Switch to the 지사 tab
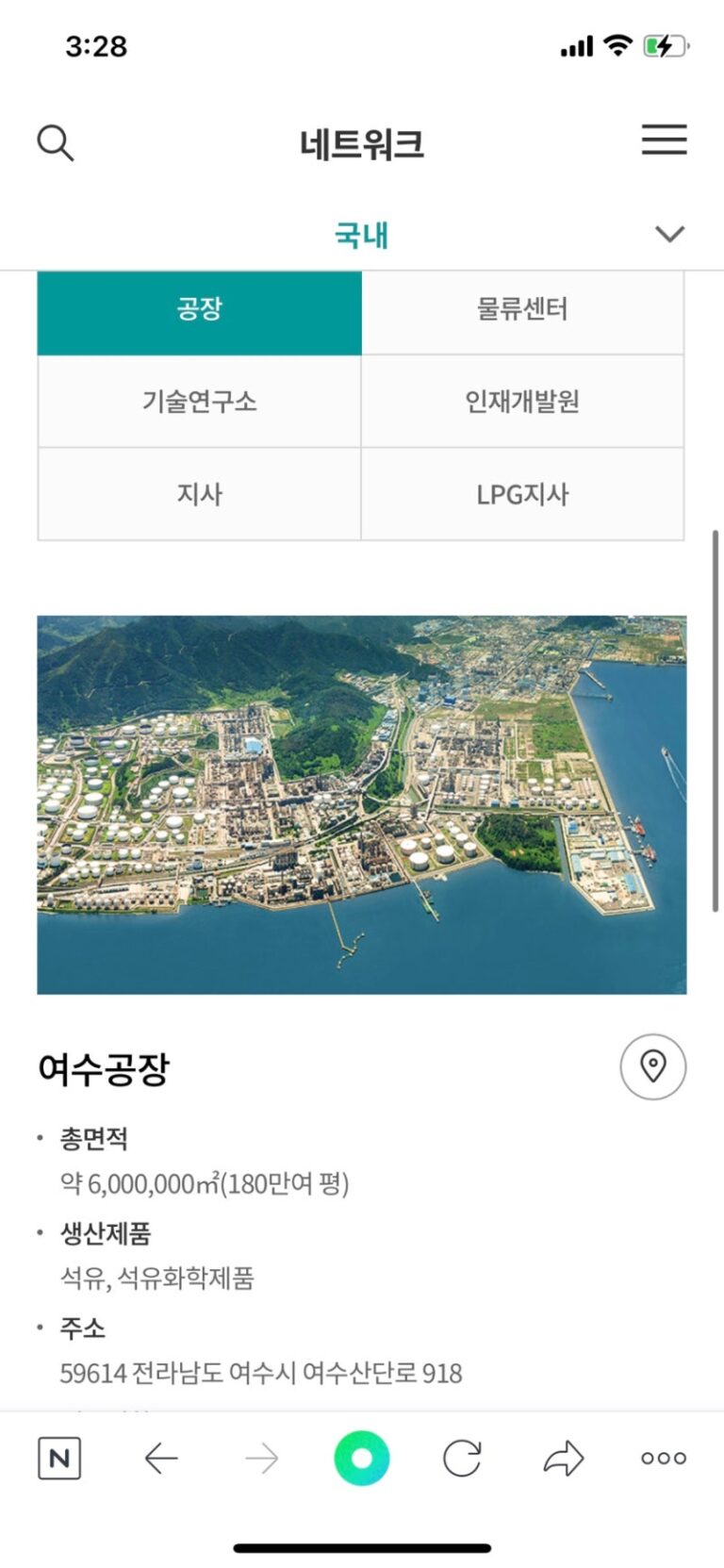This screenshot has height=1568, width=724. tap(199, 494)
